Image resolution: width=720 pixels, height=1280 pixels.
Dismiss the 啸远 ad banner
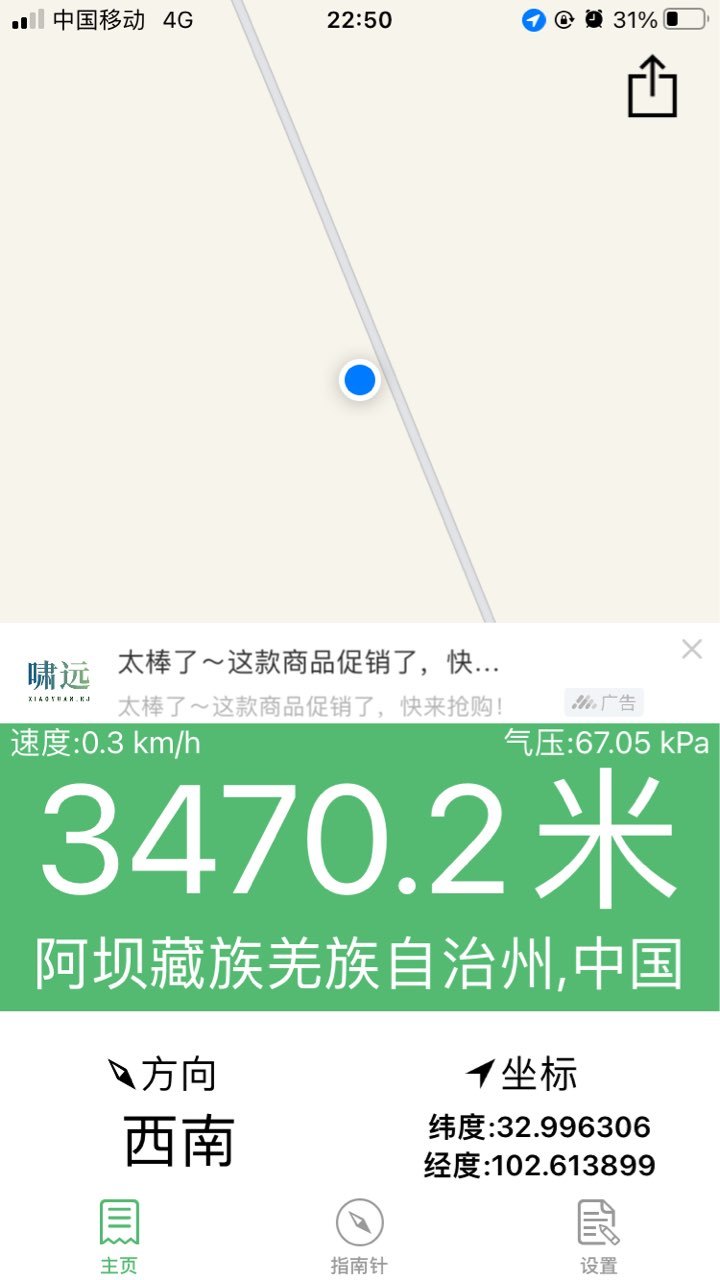click(692, 649)
